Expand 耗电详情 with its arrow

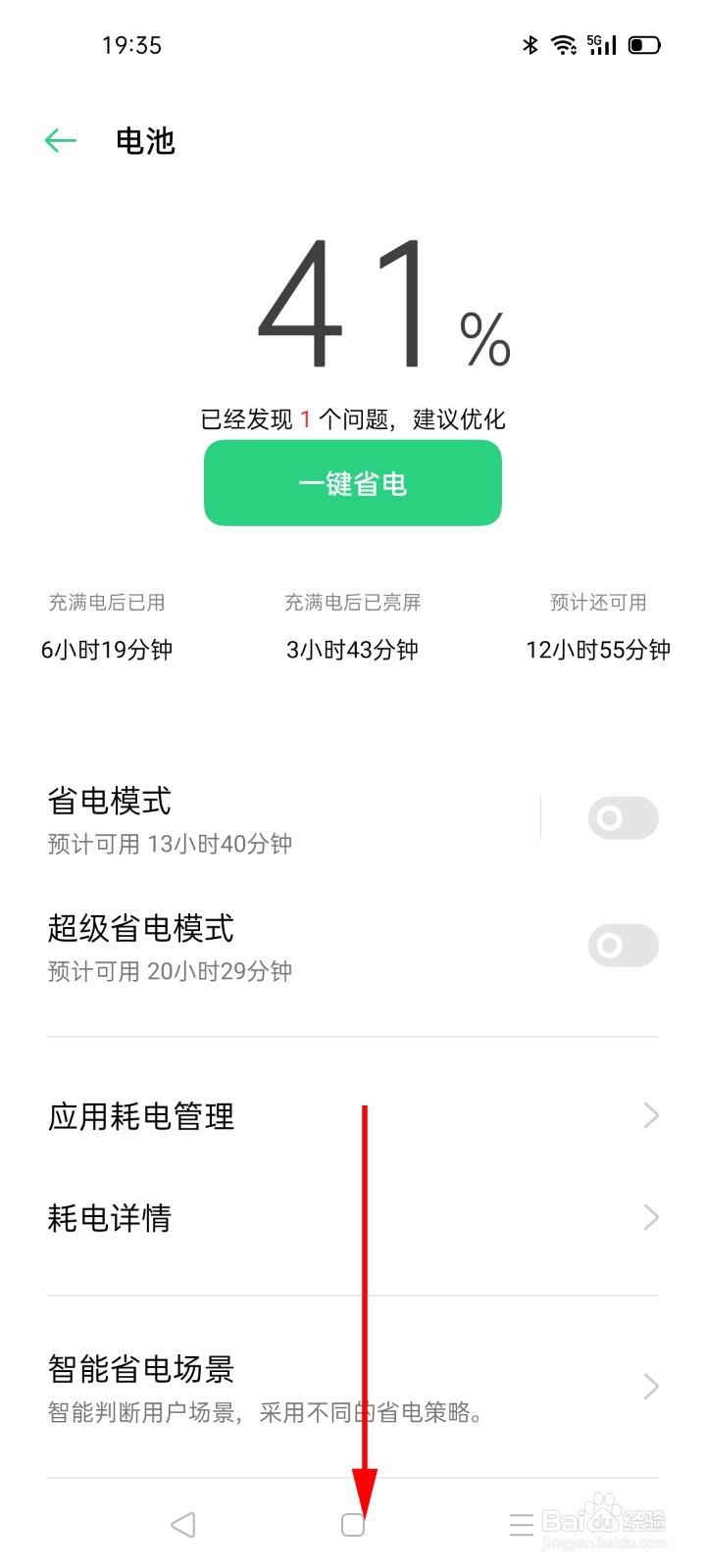[650, 1217]
